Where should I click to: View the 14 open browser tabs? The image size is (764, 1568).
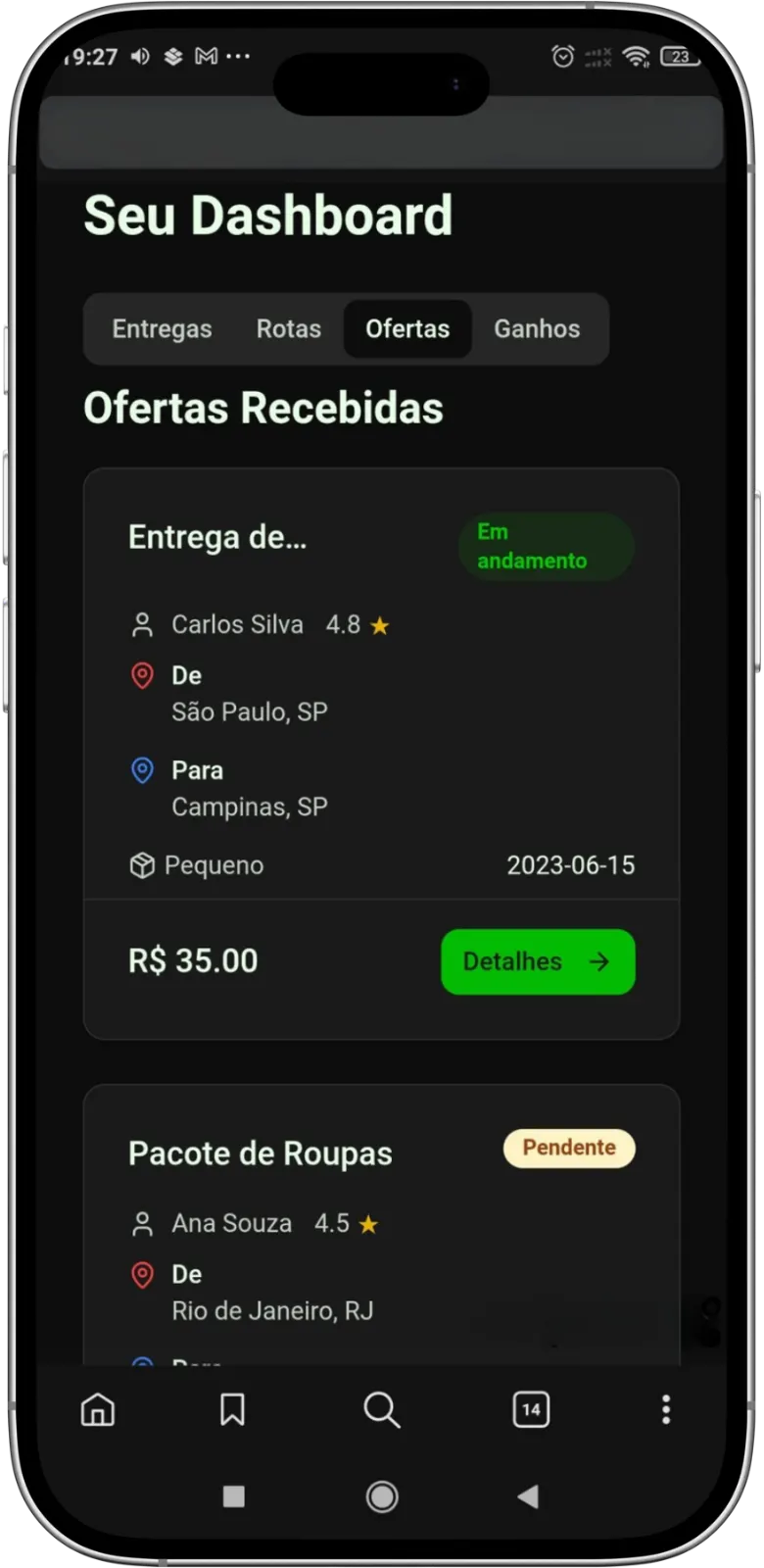(x=531, y=1410)
